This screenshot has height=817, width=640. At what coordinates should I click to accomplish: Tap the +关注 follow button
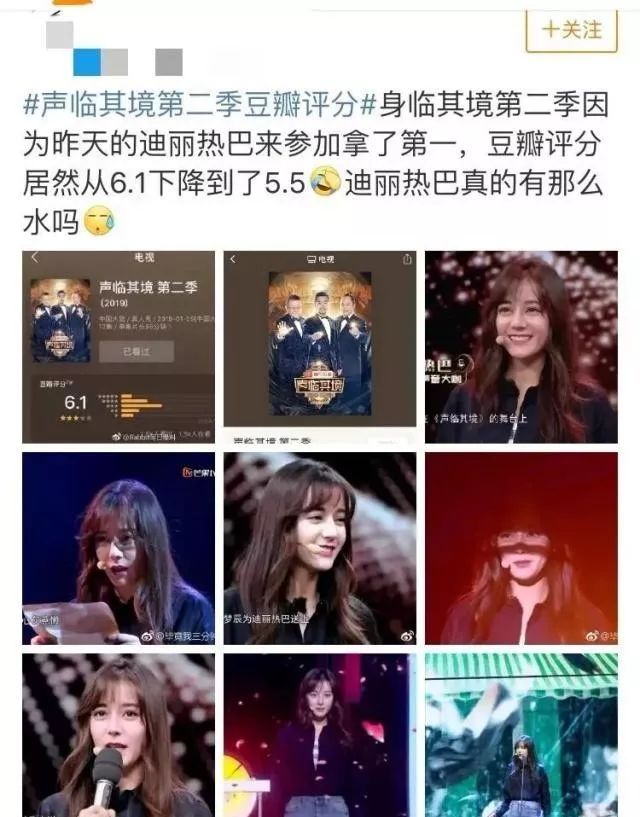[572, 30]
